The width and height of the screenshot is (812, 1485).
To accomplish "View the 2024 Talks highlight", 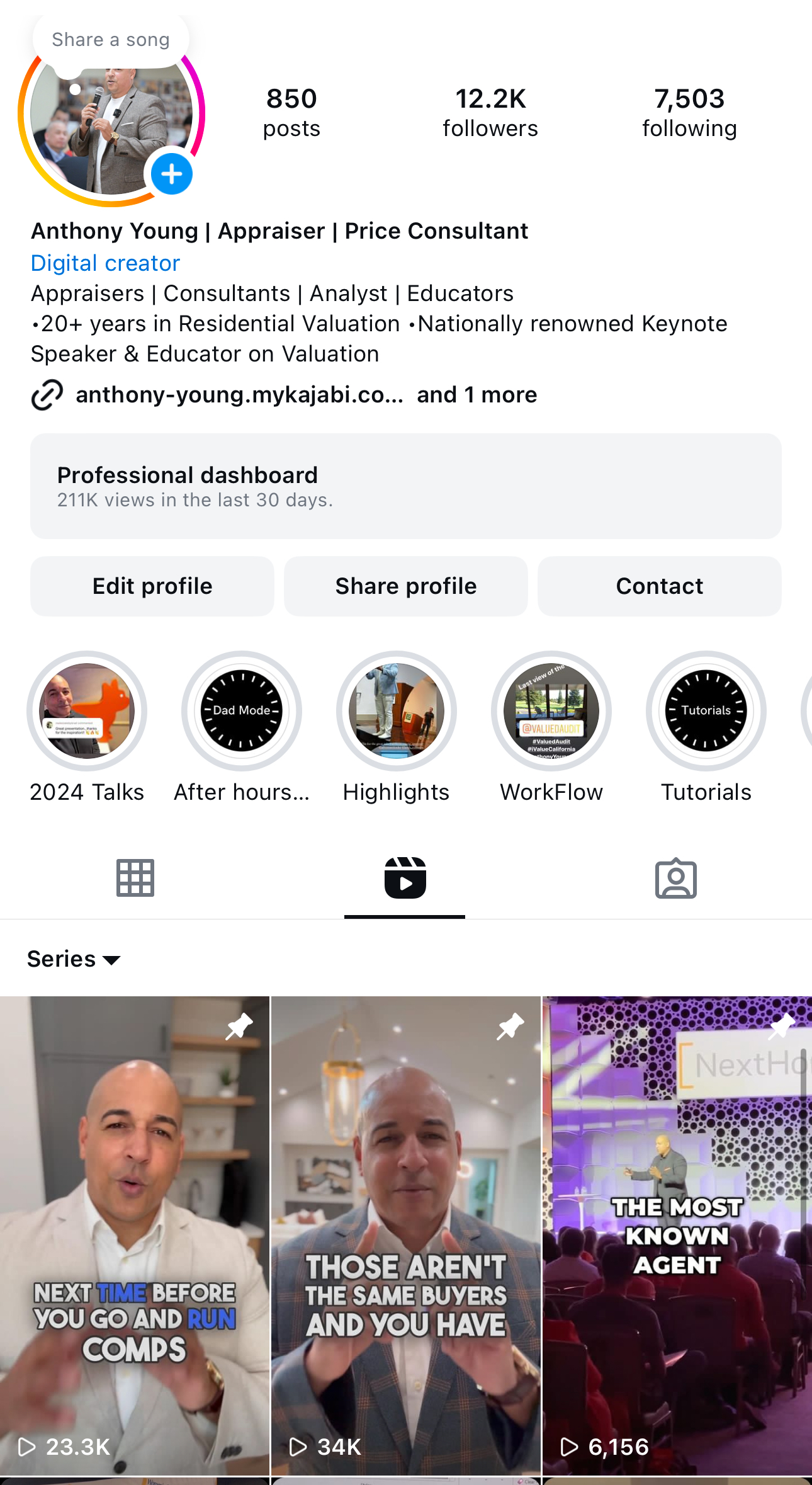I will tap(87, 711).
